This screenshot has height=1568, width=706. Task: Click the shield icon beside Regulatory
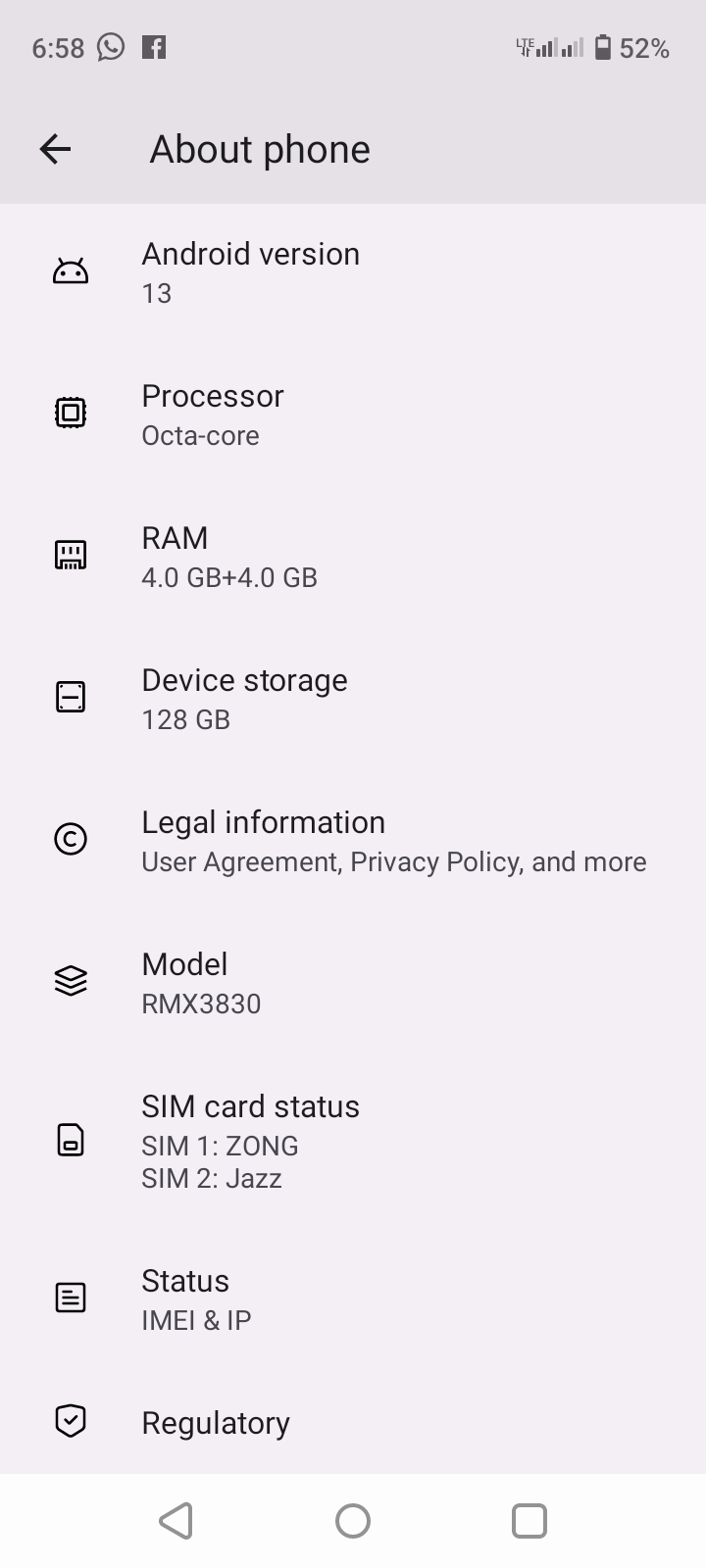coord(70,1420)
